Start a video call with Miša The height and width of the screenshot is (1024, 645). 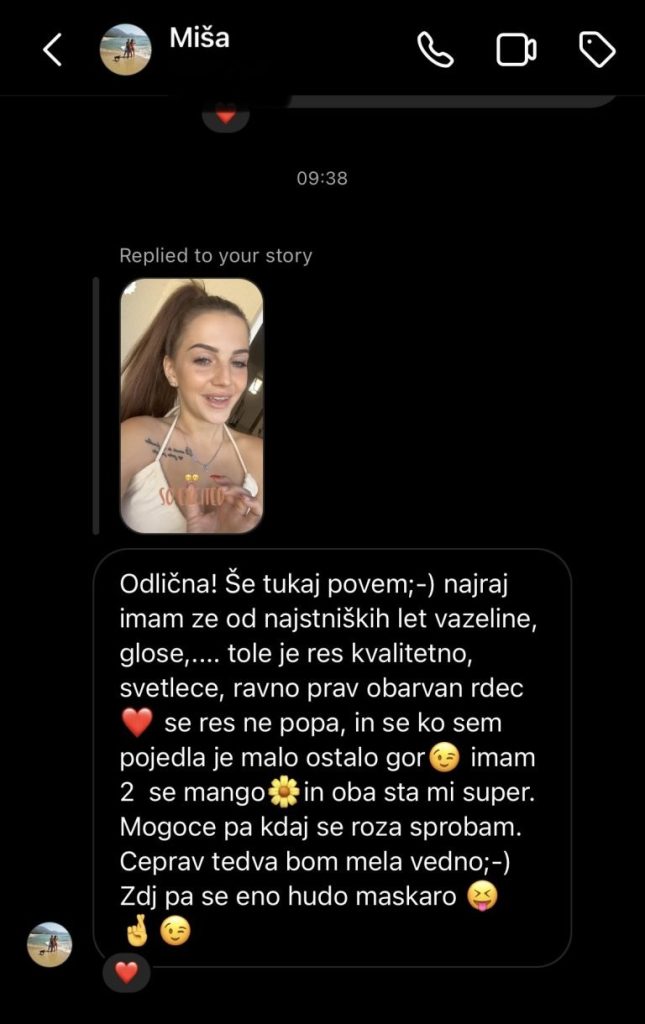516,50
